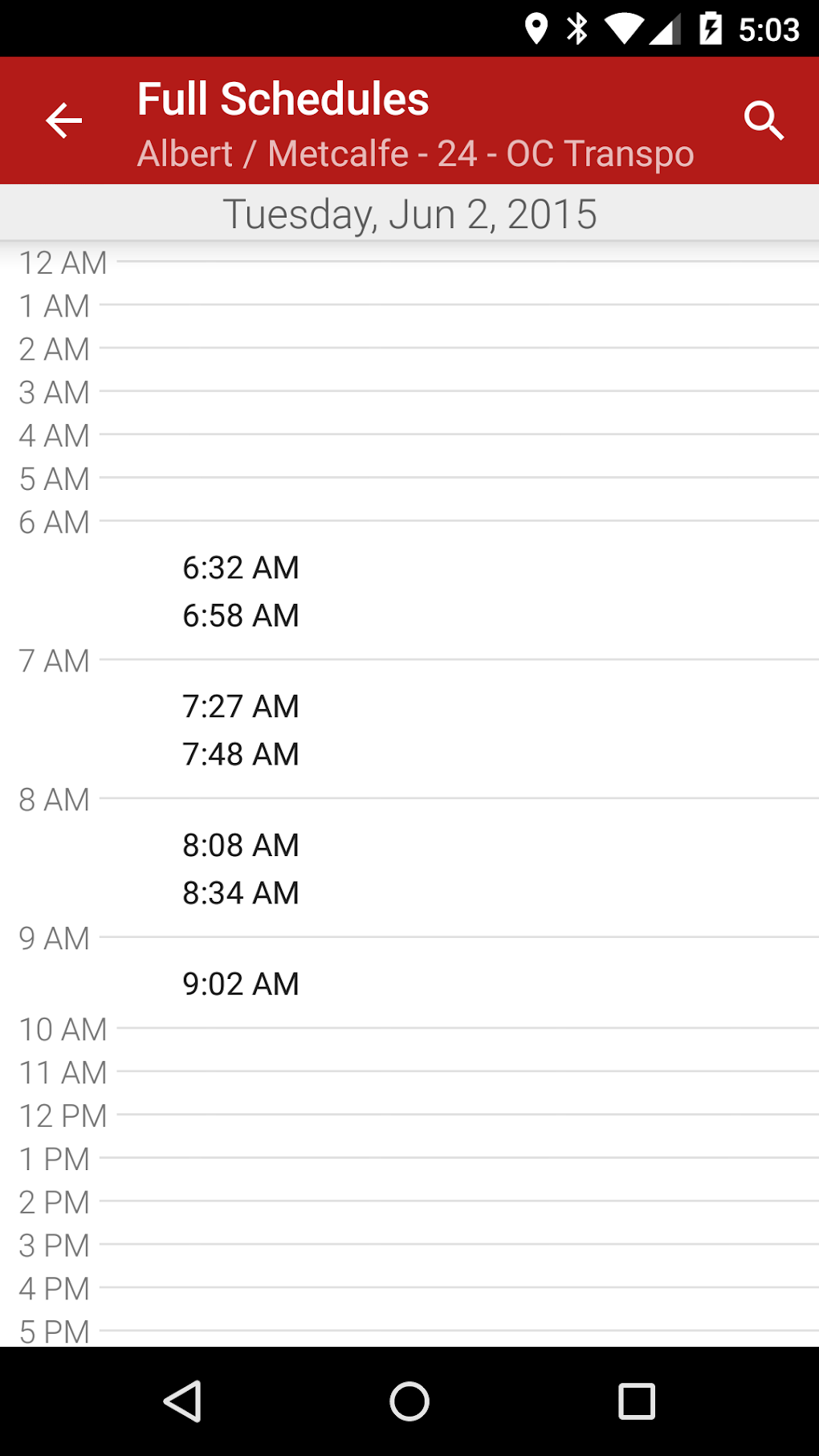Tap the Full Schedules title
Screen dimensions: 819x1456
click(x=282, y=98)
